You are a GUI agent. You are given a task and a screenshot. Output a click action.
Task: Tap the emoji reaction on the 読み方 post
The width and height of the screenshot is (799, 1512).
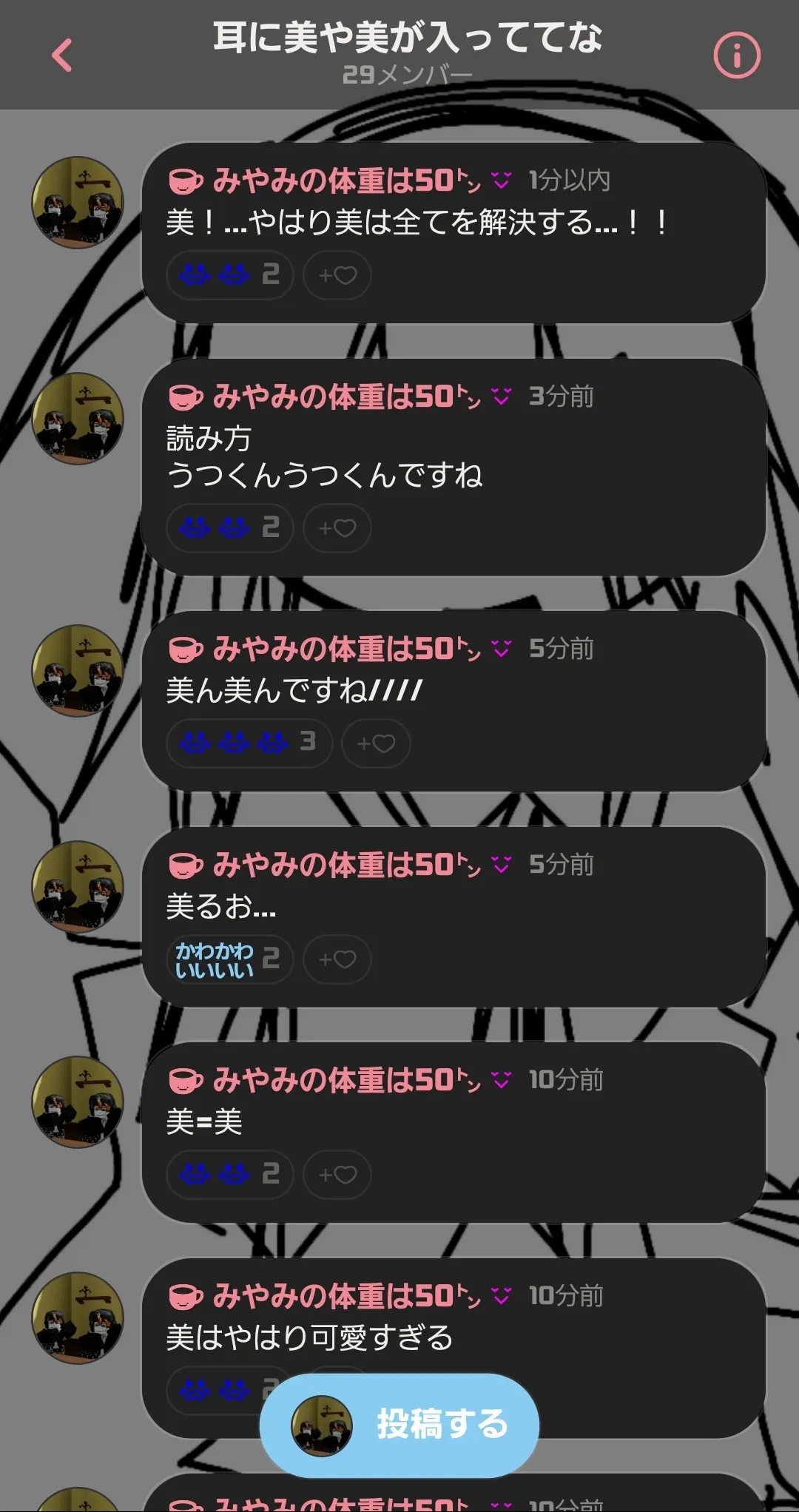click(230, 528)
